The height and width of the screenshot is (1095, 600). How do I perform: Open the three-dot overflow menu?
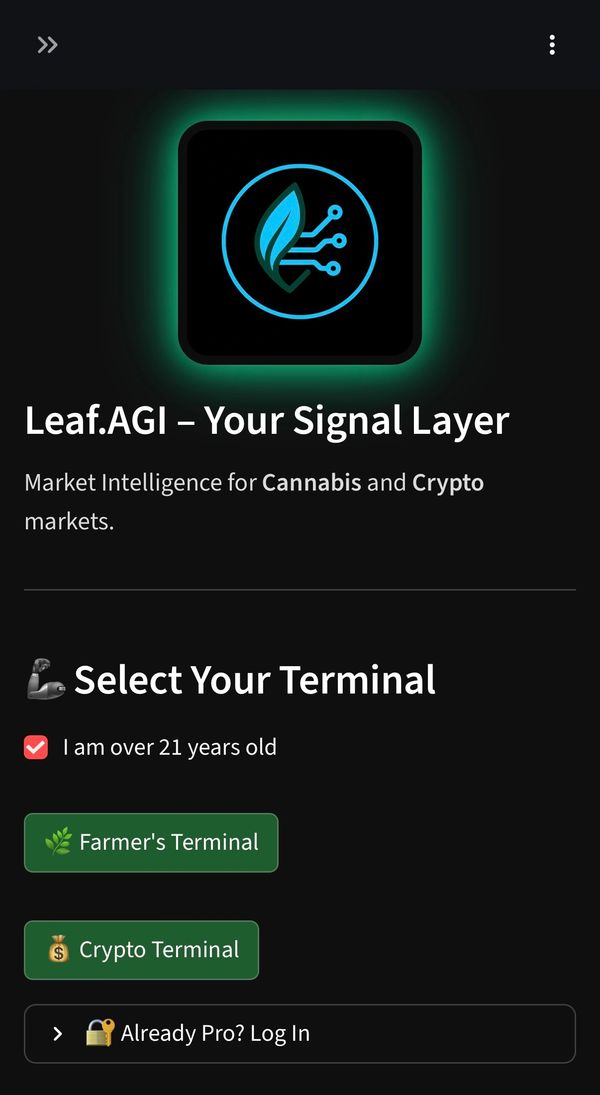(x=552, y=45)
